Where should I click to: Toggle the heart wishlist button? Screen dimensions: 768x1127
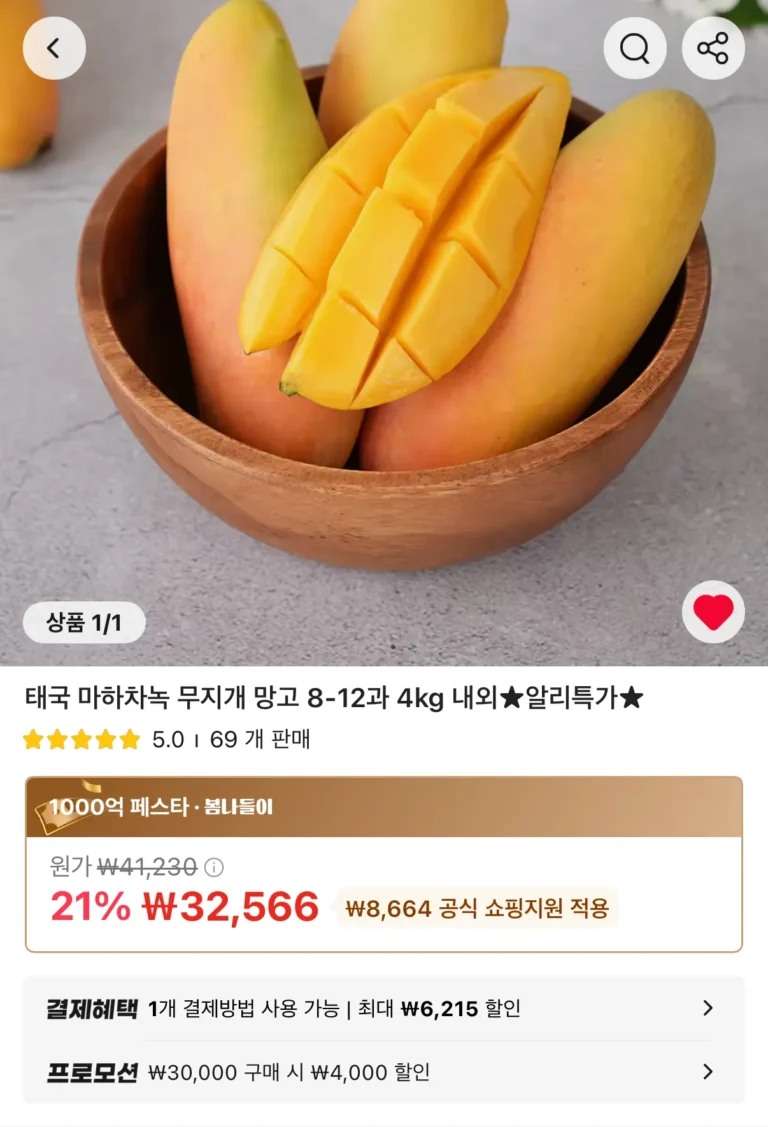713,612
